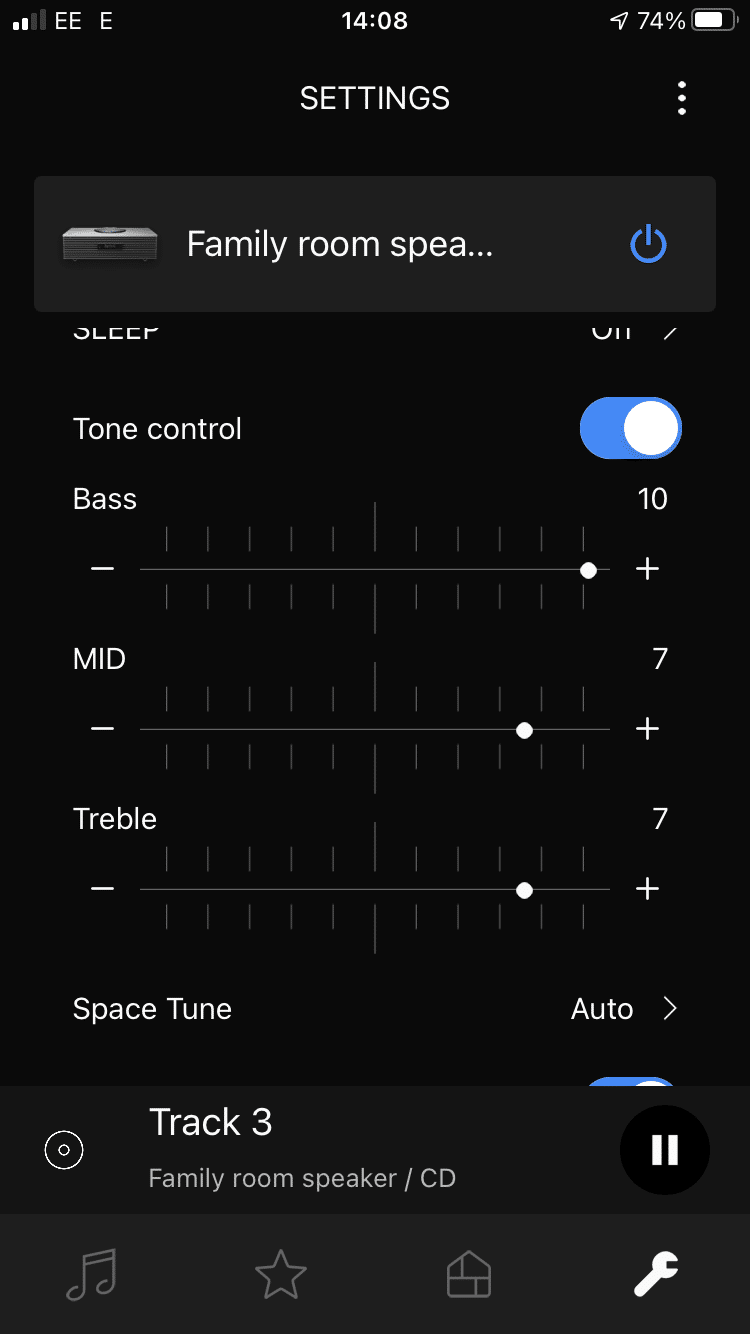This screenshot has height=1334, width=750.
Task: Boost Treble with its plus button
Action: point(647,889)
